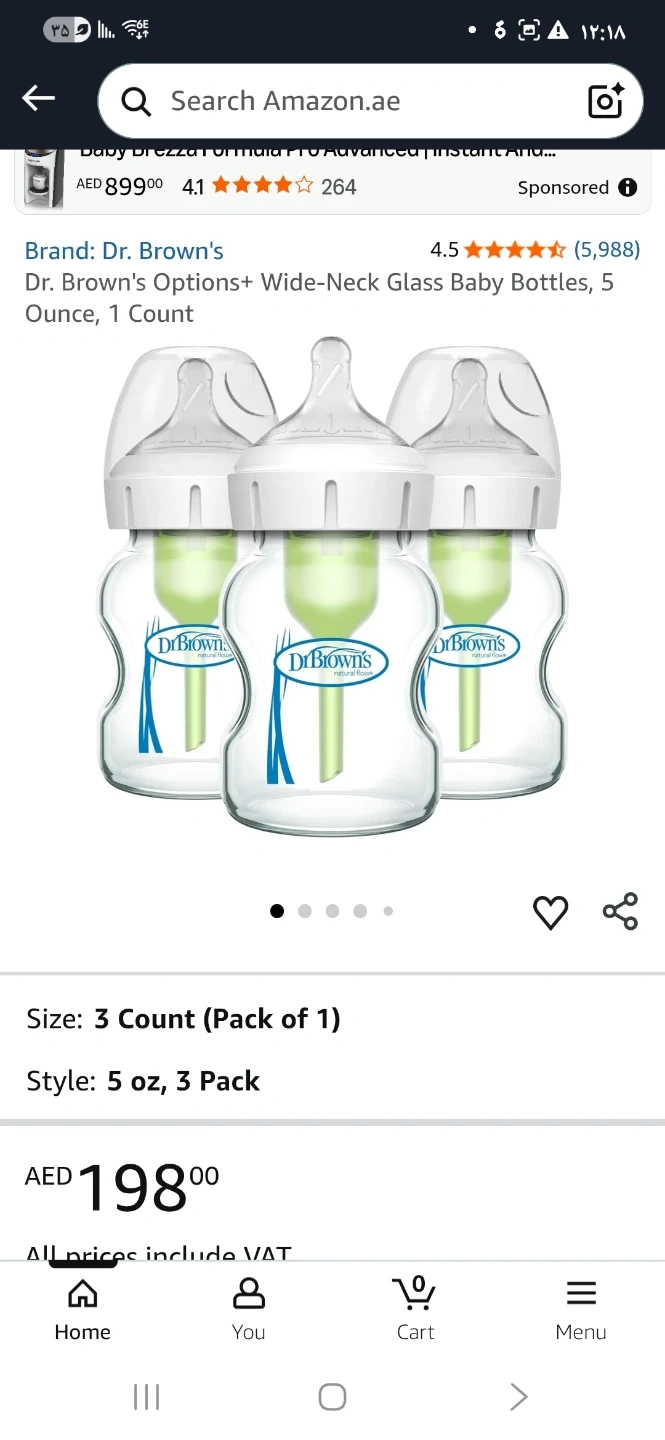Screen dimensions: 665x1440
Task: Open camera lens search icon
Action: [605, 101]
